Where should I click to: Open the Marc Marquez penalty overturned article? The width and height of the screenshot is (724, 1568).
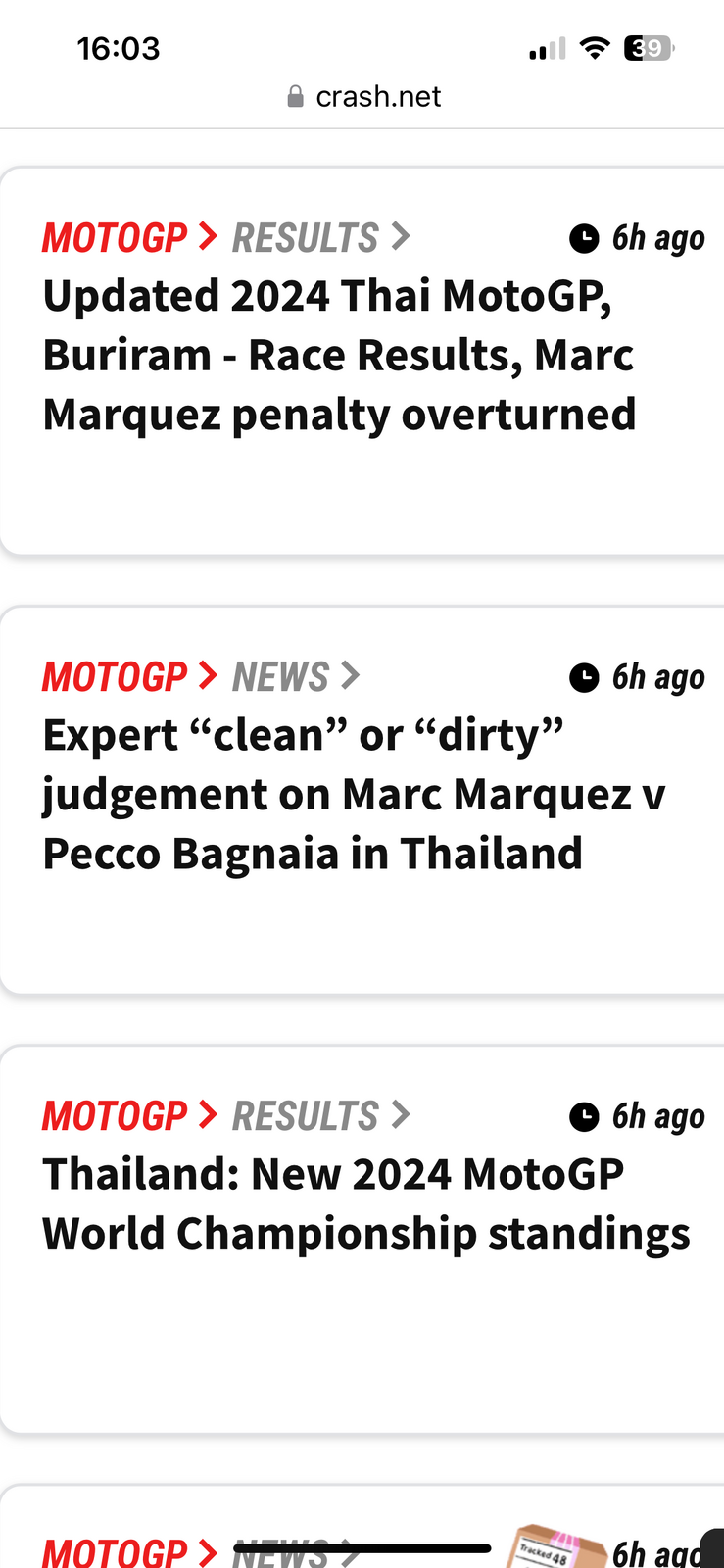tap(339, 355)
